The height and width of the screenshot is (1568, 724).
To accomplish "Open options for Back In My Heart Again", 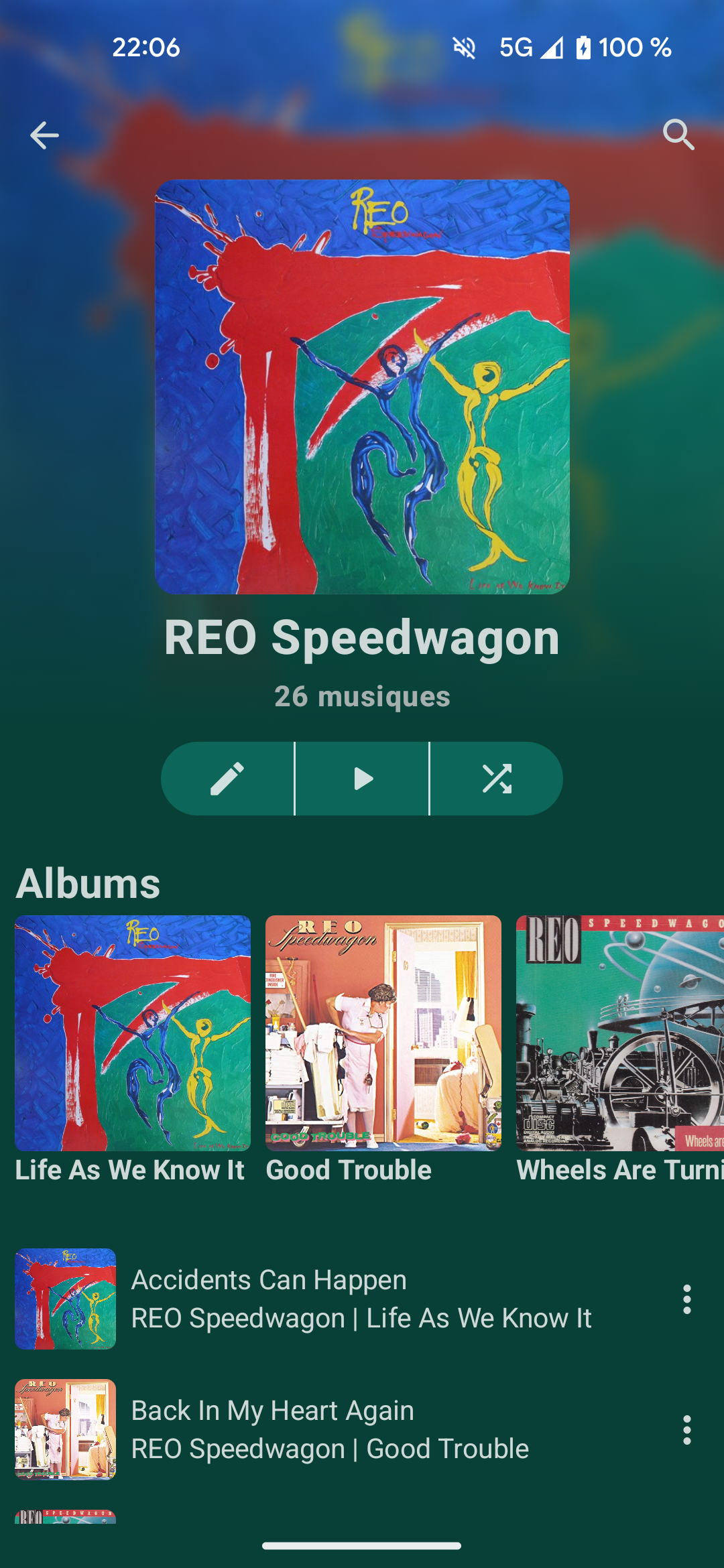I will point(686,1429).
